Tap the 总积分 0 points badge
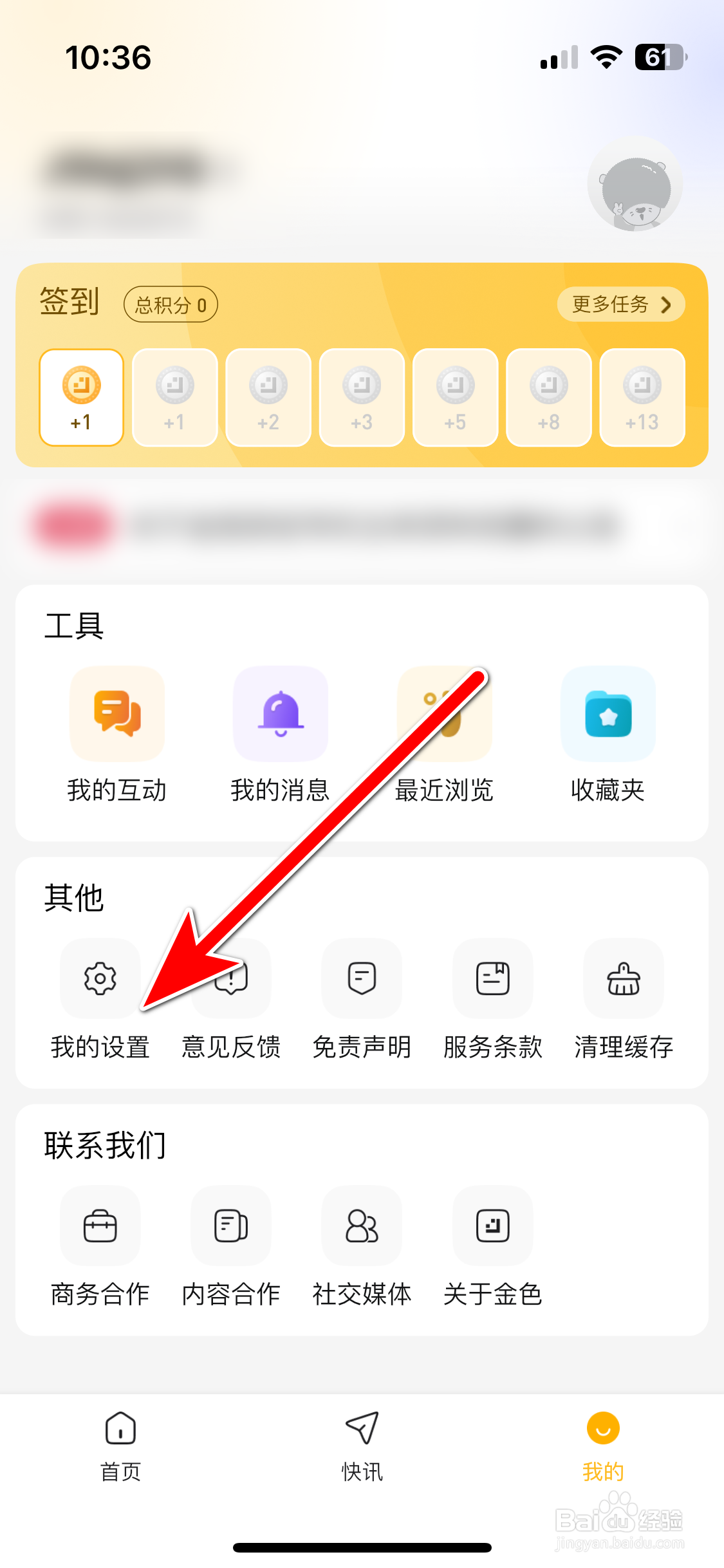The width and height of the screenshot is (724, 1568). (x=171, y=304)
